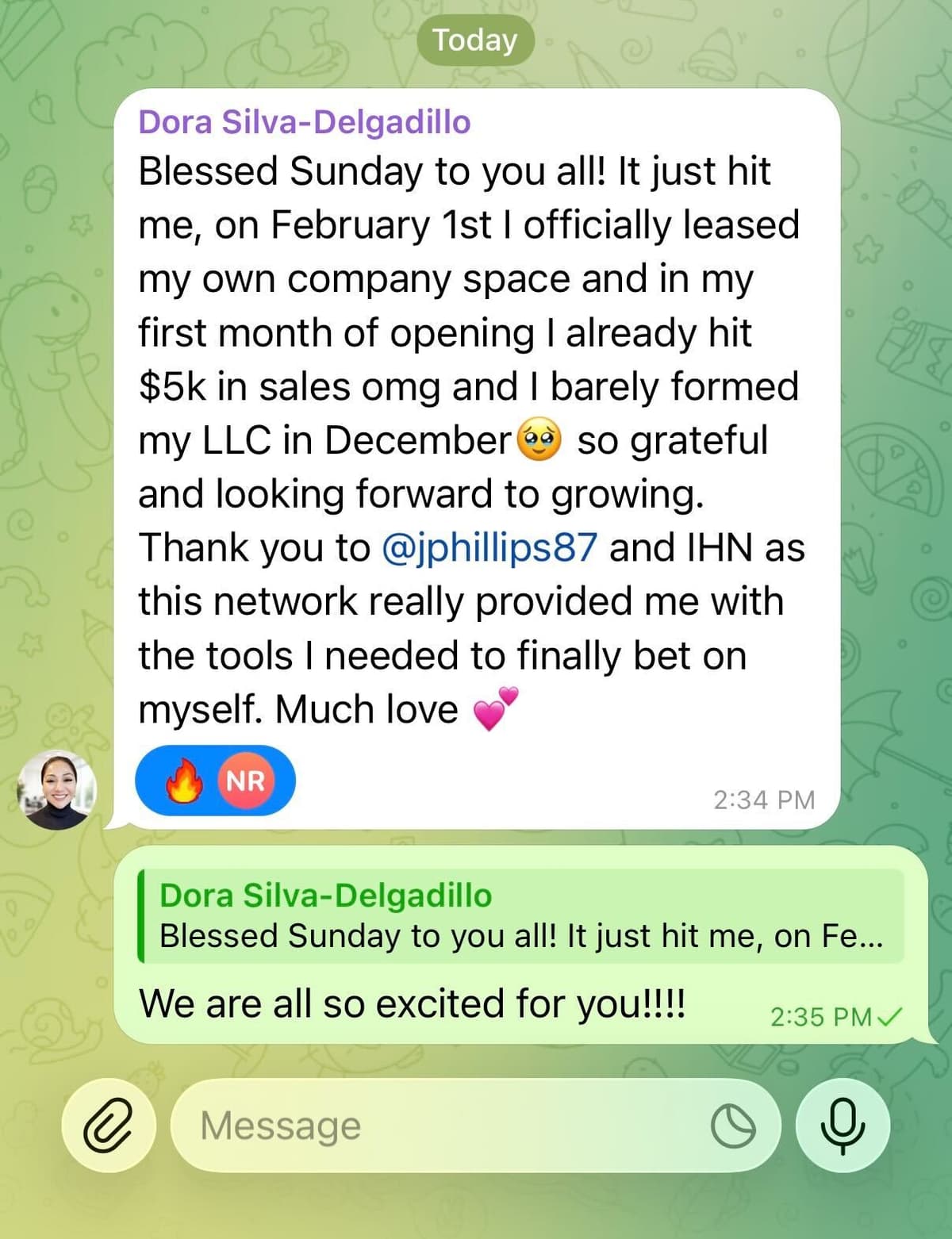Tap the paperclip attach icon
This screenshot has height=1239, width=952.
click(x=108, y=1126)
